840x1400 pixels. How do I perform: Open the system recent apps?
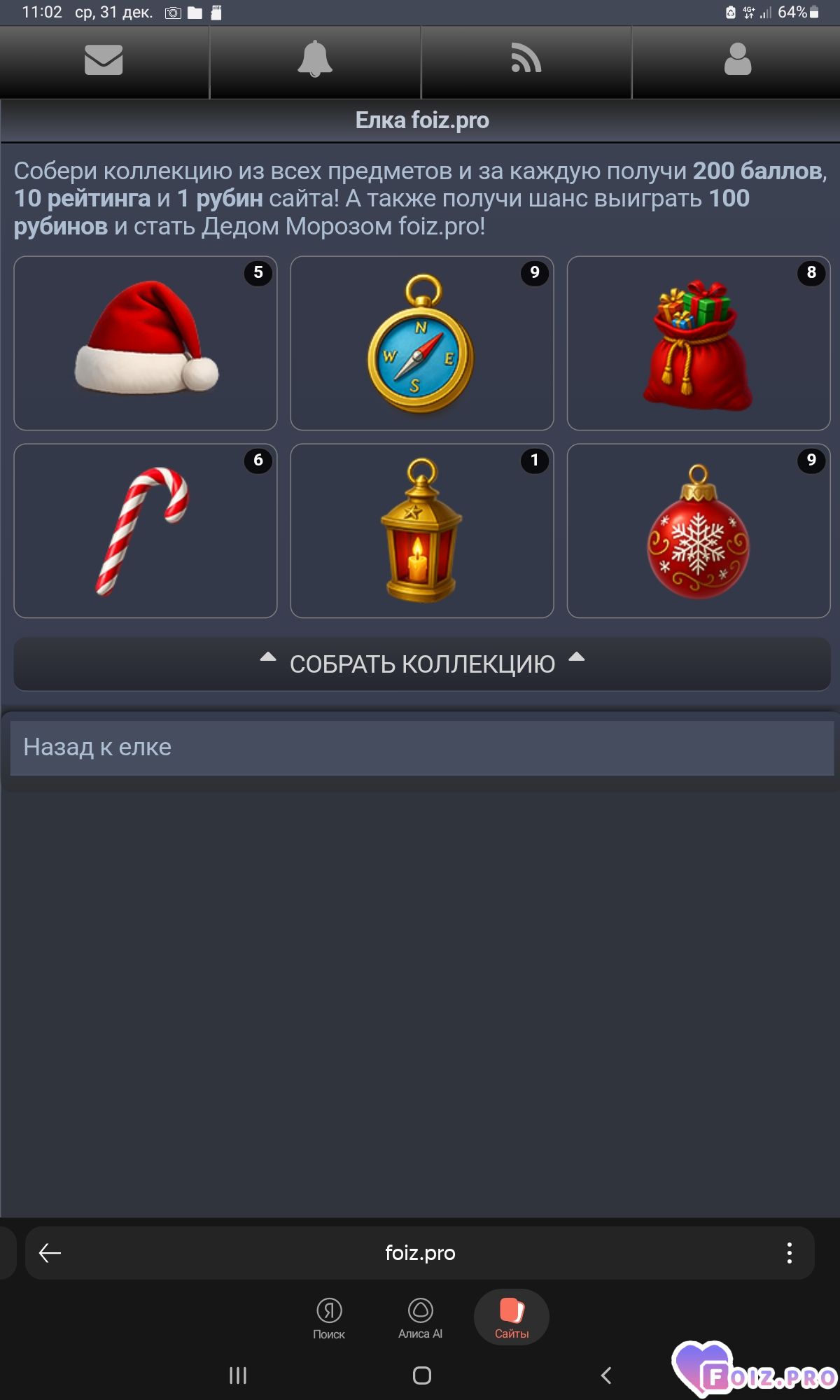(x=238, y=1375)
